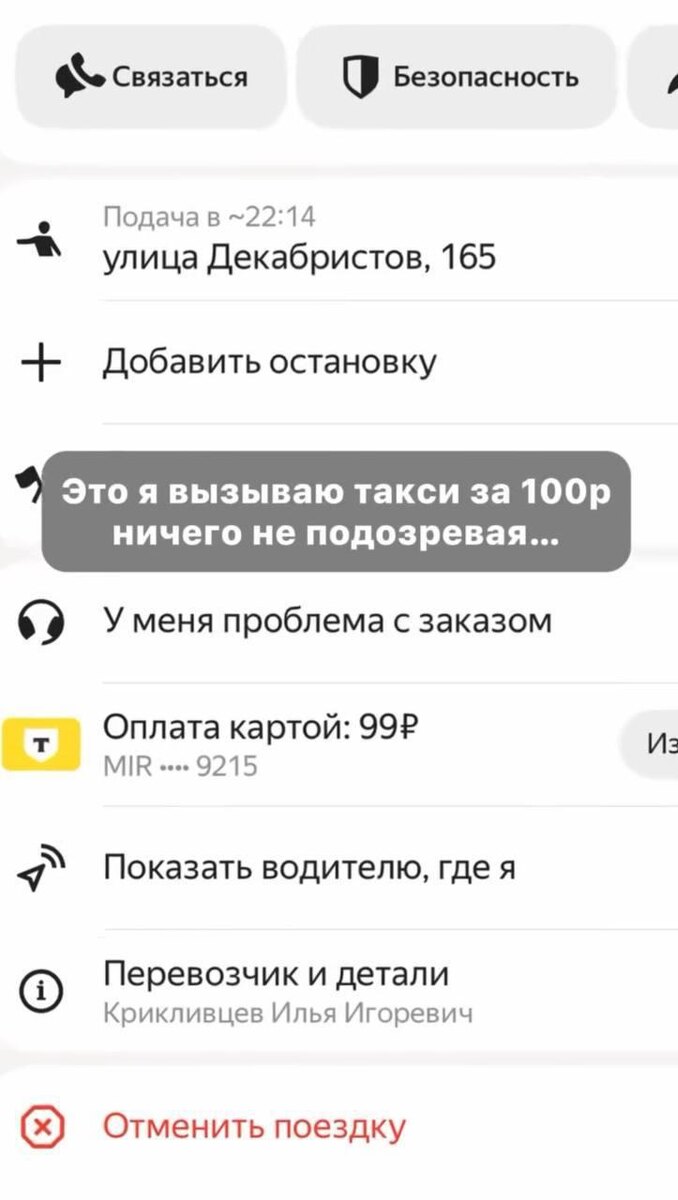Tap the partly visible change button beside Оплата картой
678x1200 pixels.
[x=655, y=744]
